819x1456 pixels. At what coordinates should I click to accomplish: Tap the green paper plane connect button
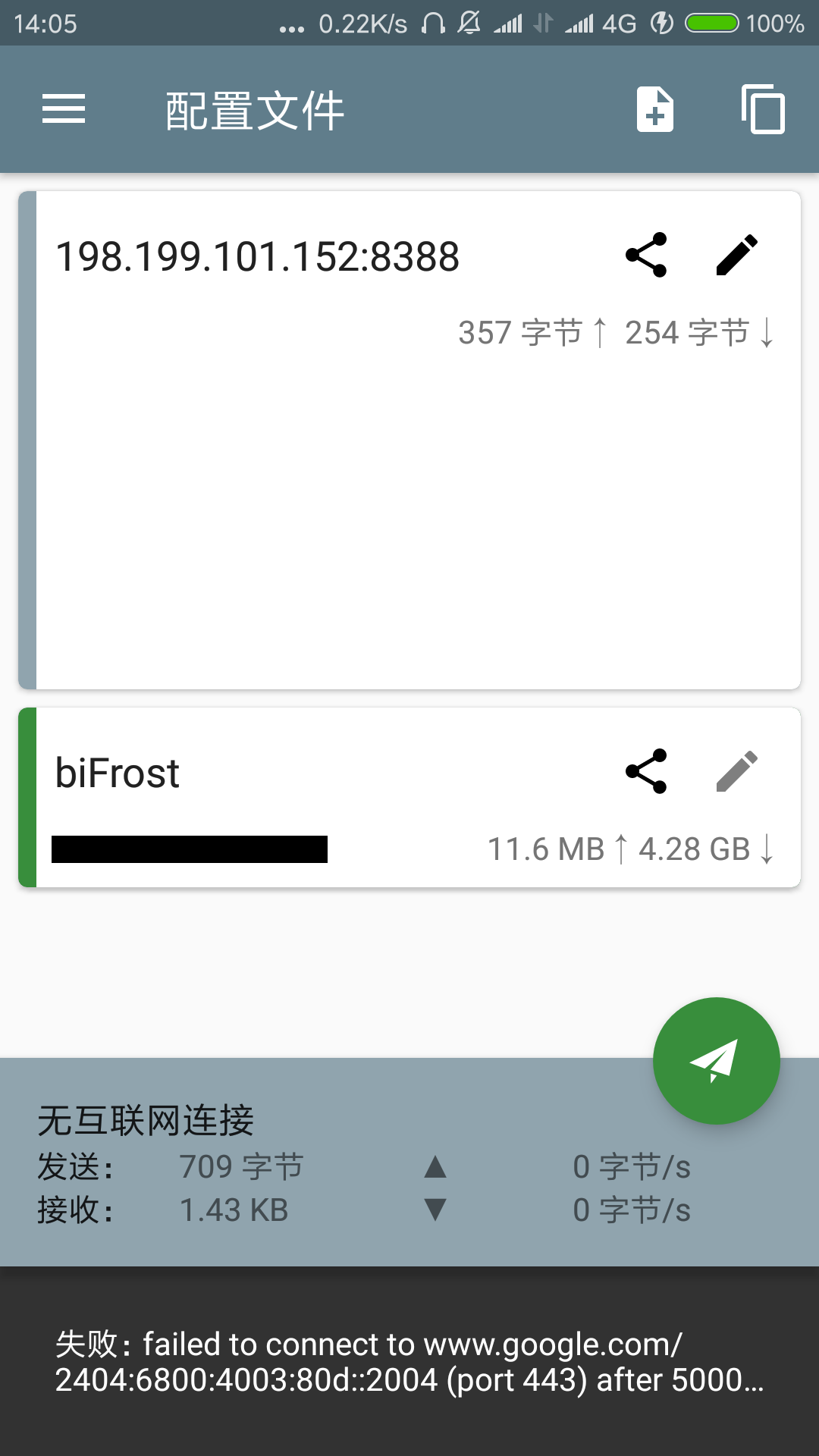(716, 1060)
